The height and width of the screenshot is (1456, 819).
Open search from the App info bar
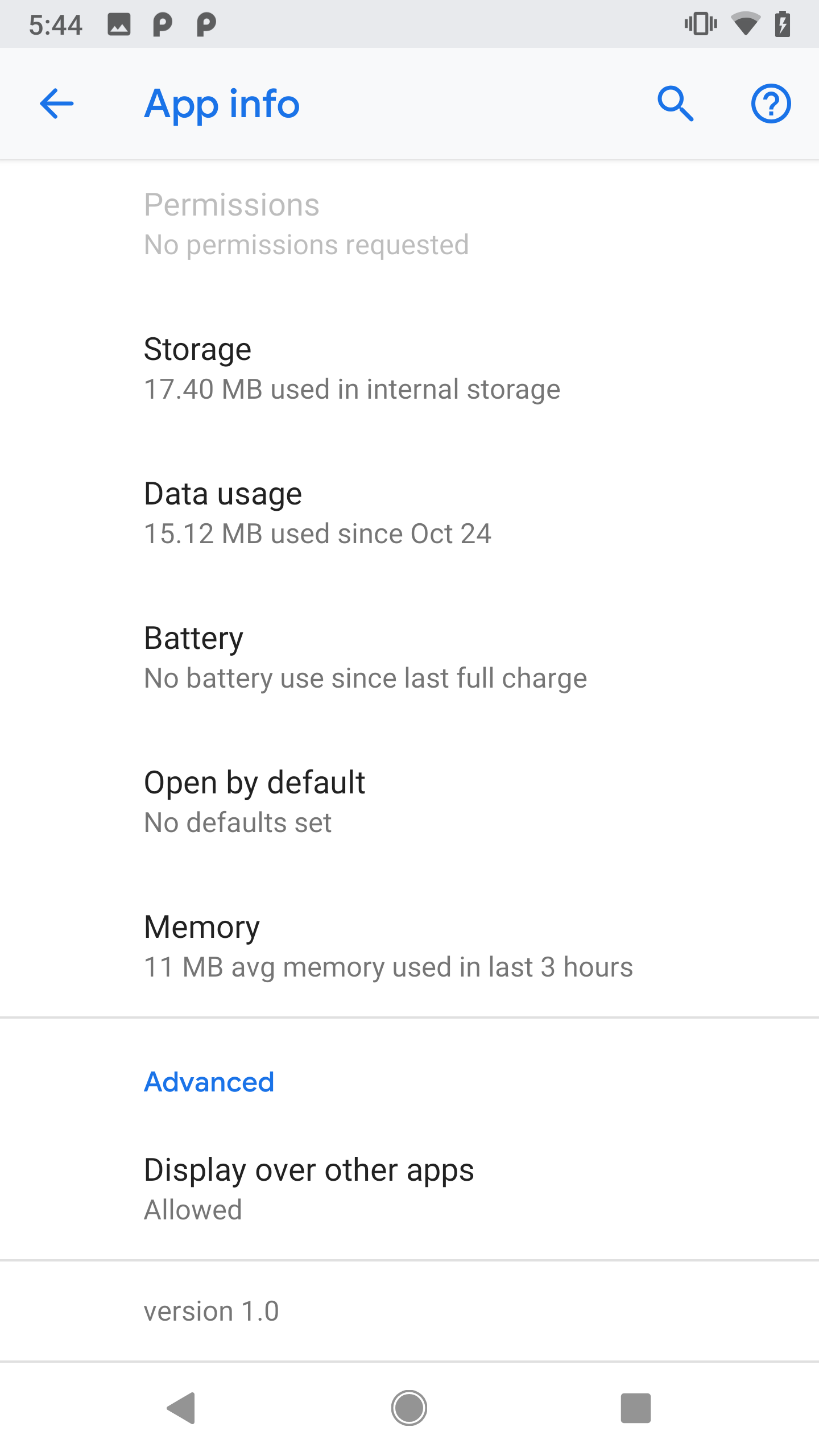tap(676, 104)
